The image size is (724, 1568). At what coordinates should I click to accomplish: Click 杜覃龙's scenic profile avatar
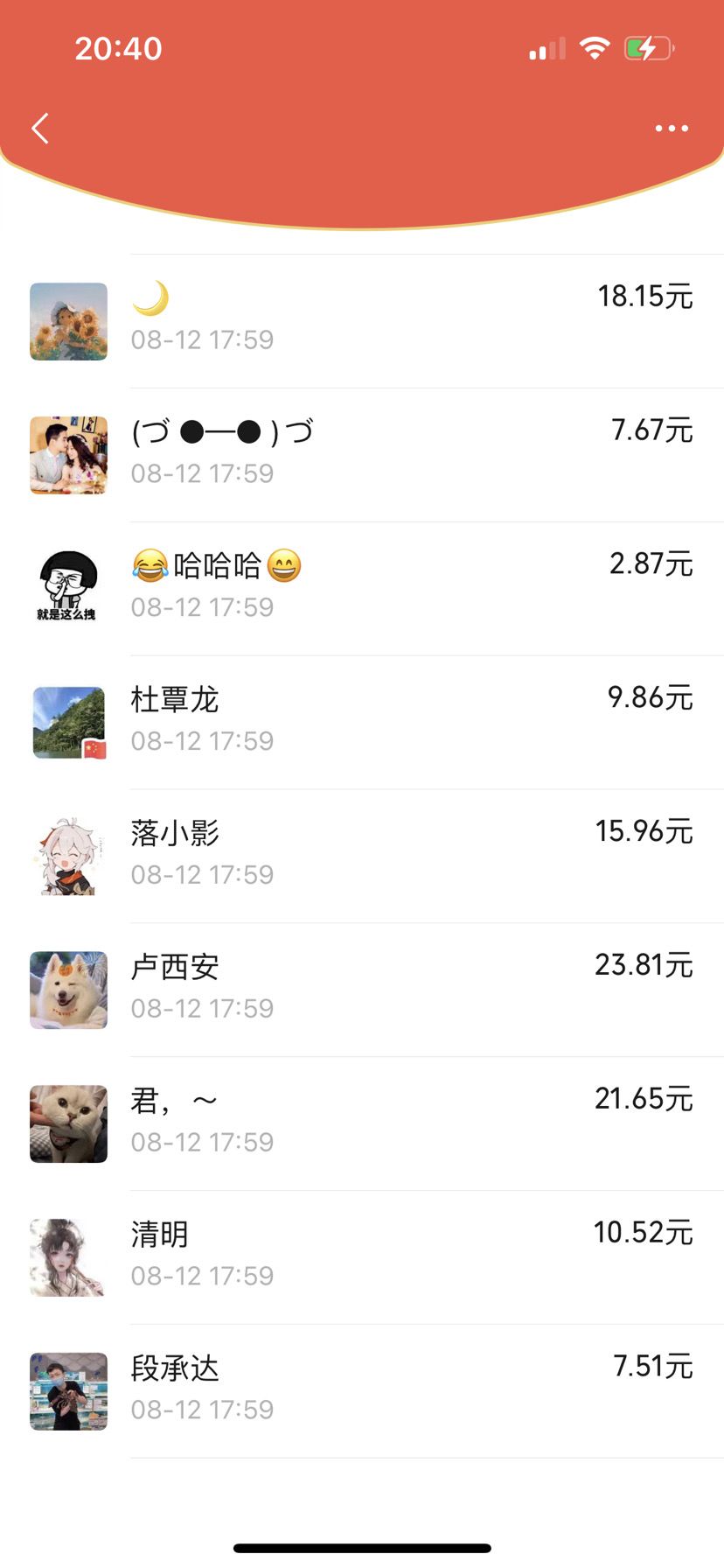click(68, 722)
